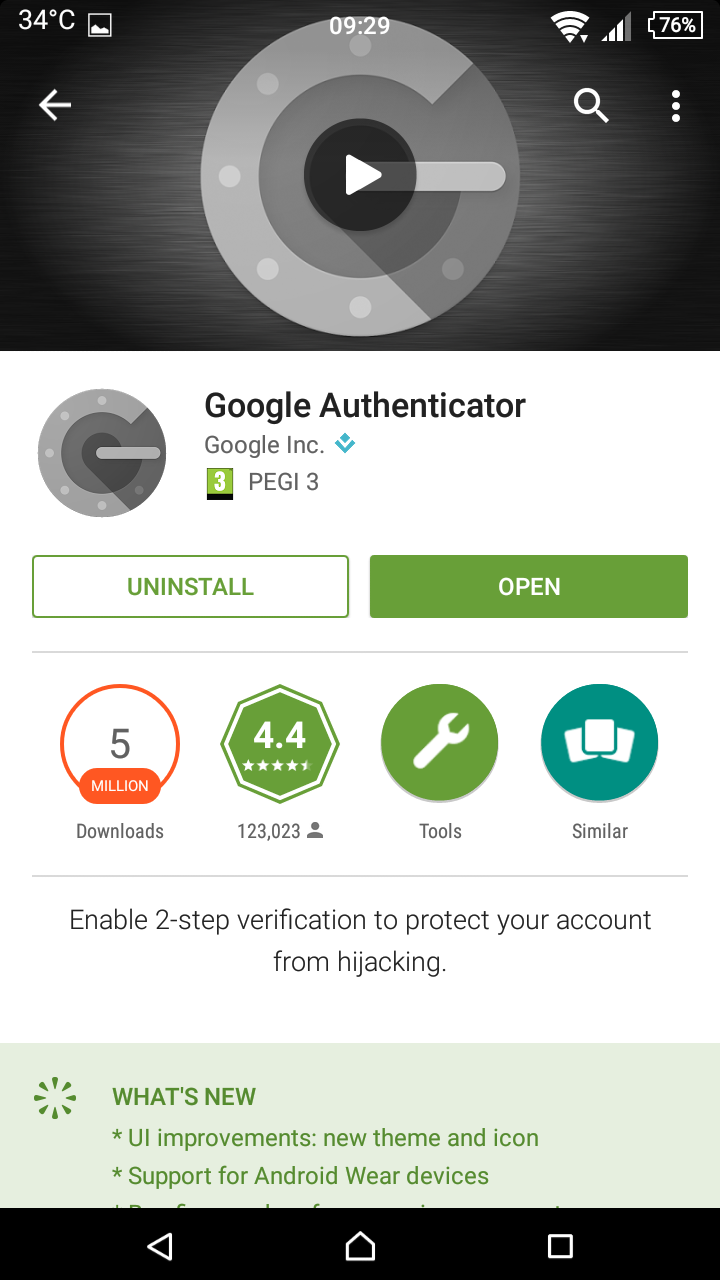Uninstall Google Authenticator

(x=190, y=587)
